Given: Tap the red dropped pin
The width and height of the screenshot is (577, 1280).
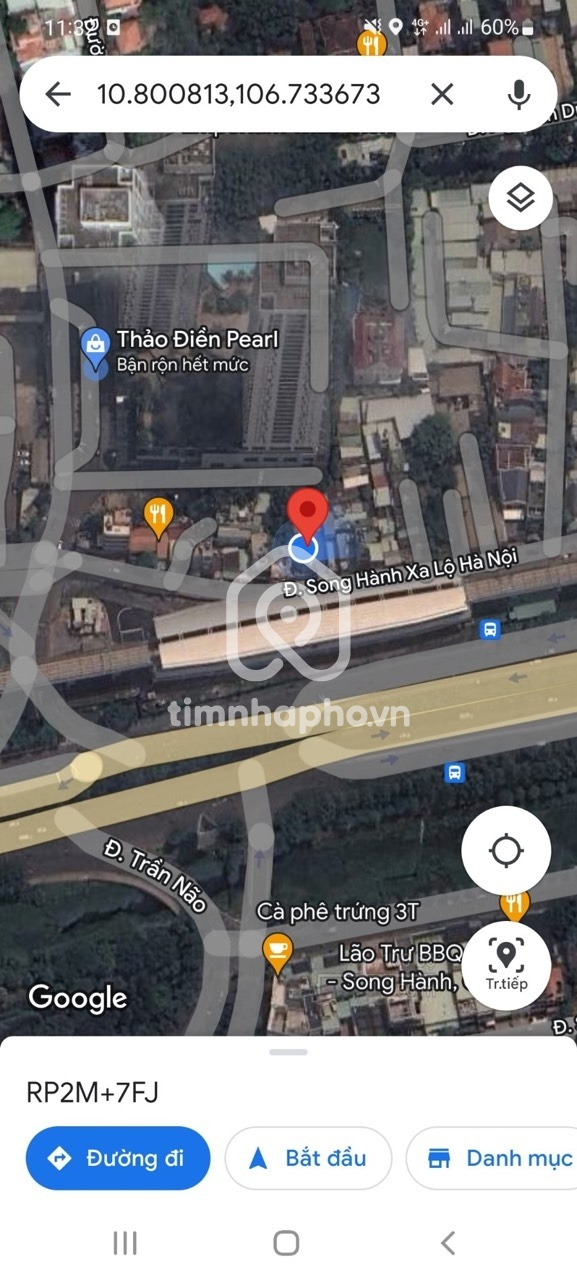Looking at the screenshot, I should [x=307, y=515].
